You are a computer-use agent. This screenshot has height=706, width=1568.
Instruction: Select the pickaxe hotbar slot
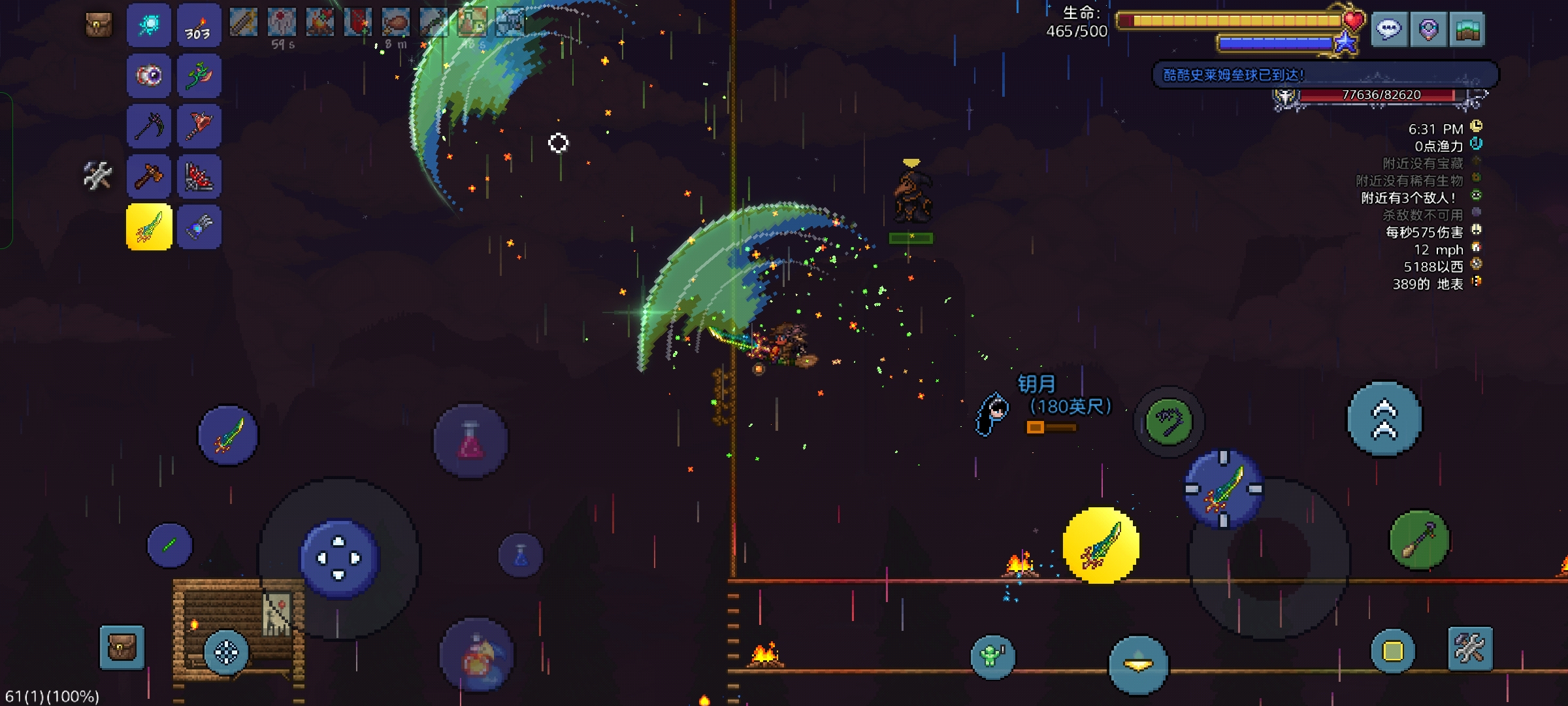point(149,126)
